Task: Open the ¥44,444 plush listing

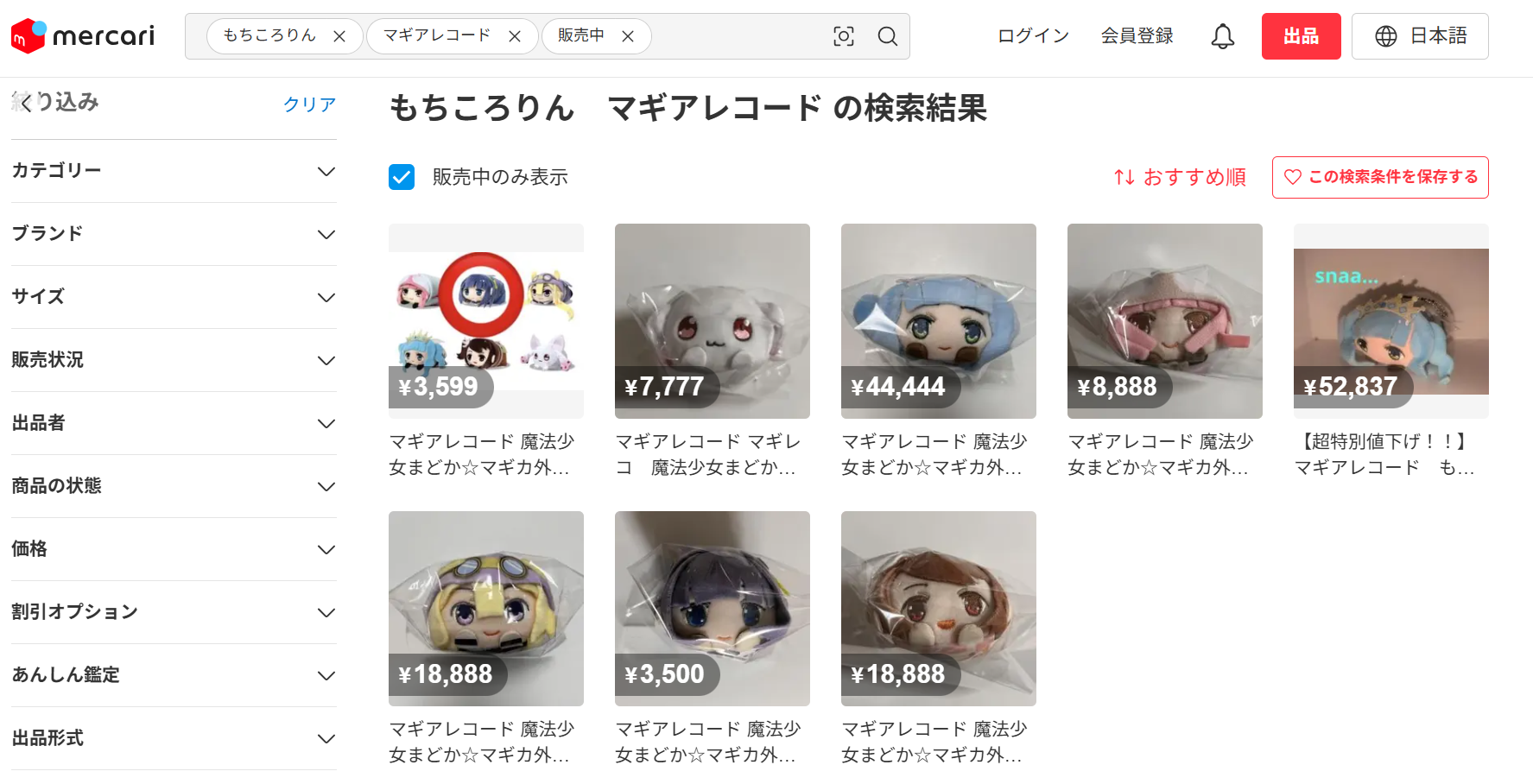Action: point(938,321)
